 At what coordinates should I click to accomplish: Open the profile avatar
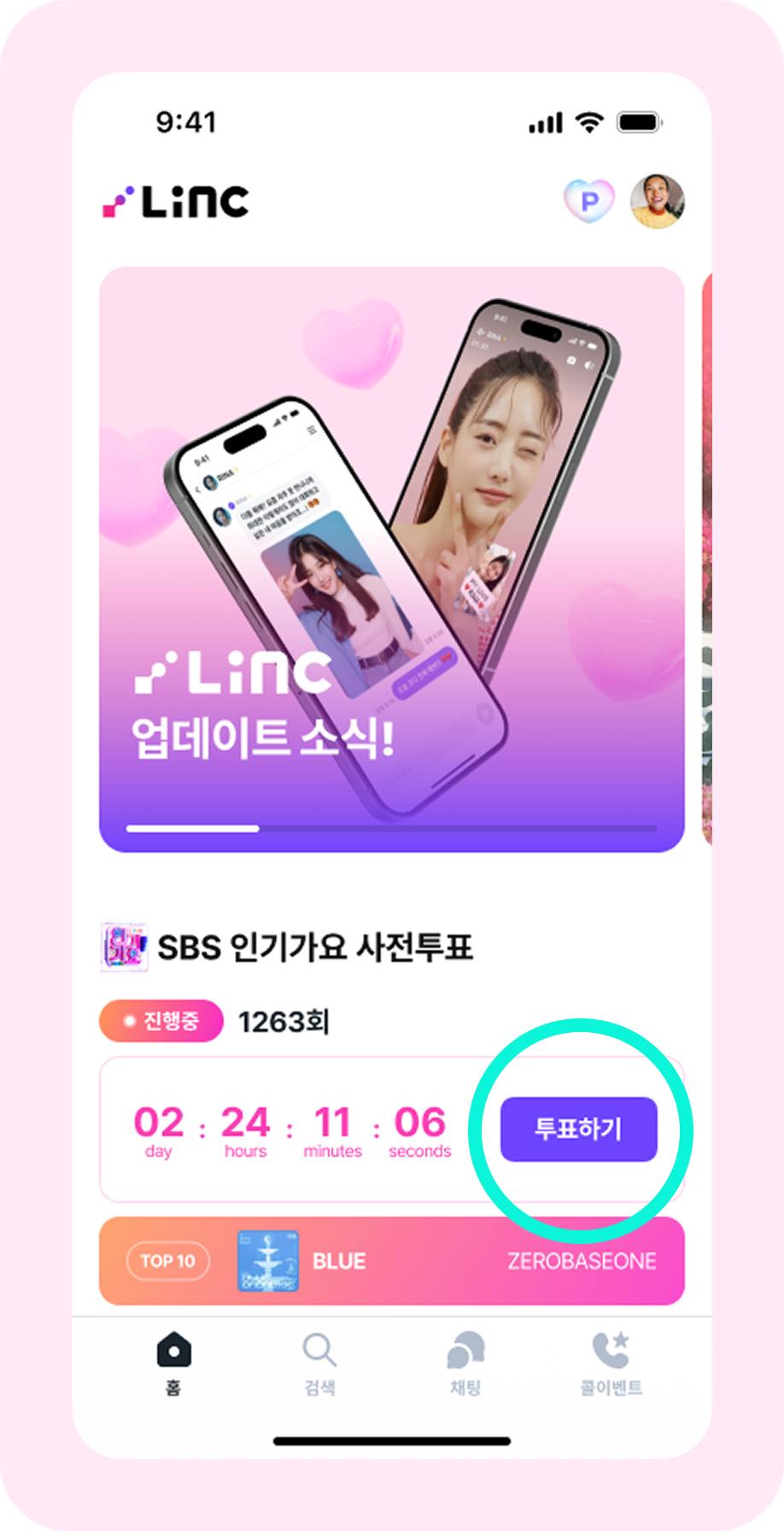coord(657,202)
